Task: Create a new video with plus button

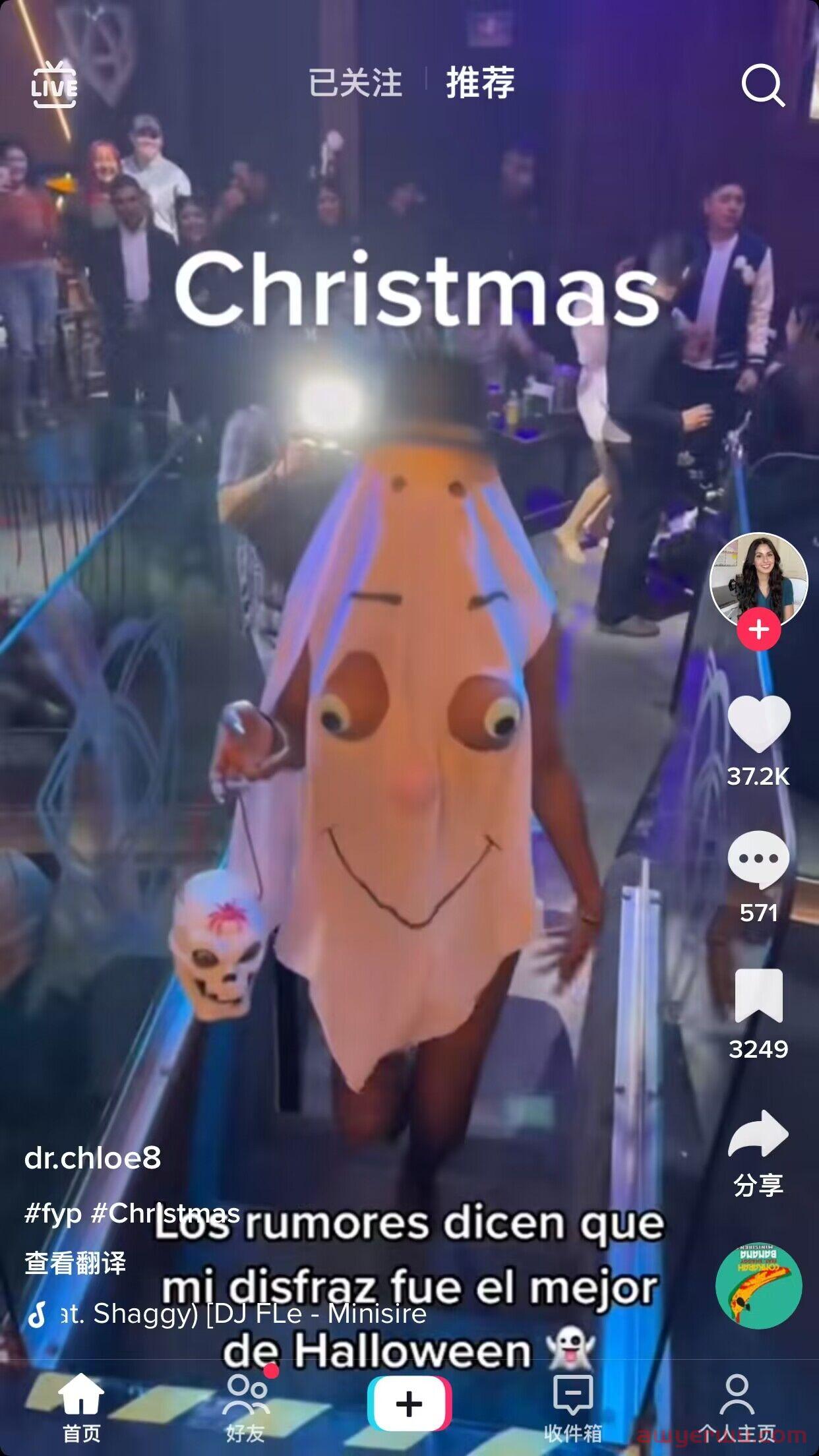Action: (409, 1403)
